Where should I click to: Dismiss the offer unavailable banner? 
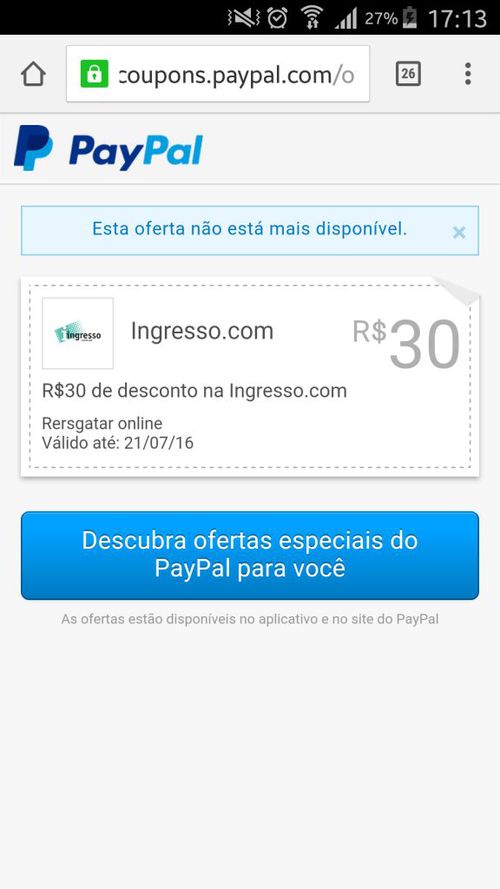pyautogui.click(x=459, y=232)
